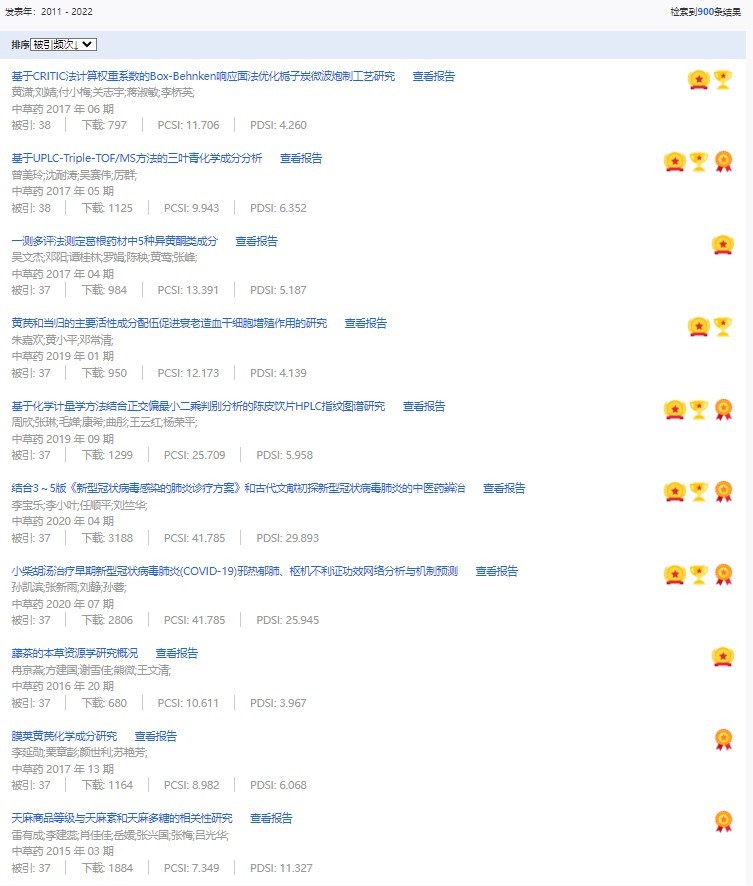Screen dimensions: 753x886
Task: Open the 一测多评法测定葛根药材 article
Action: [x=114, y=241]
